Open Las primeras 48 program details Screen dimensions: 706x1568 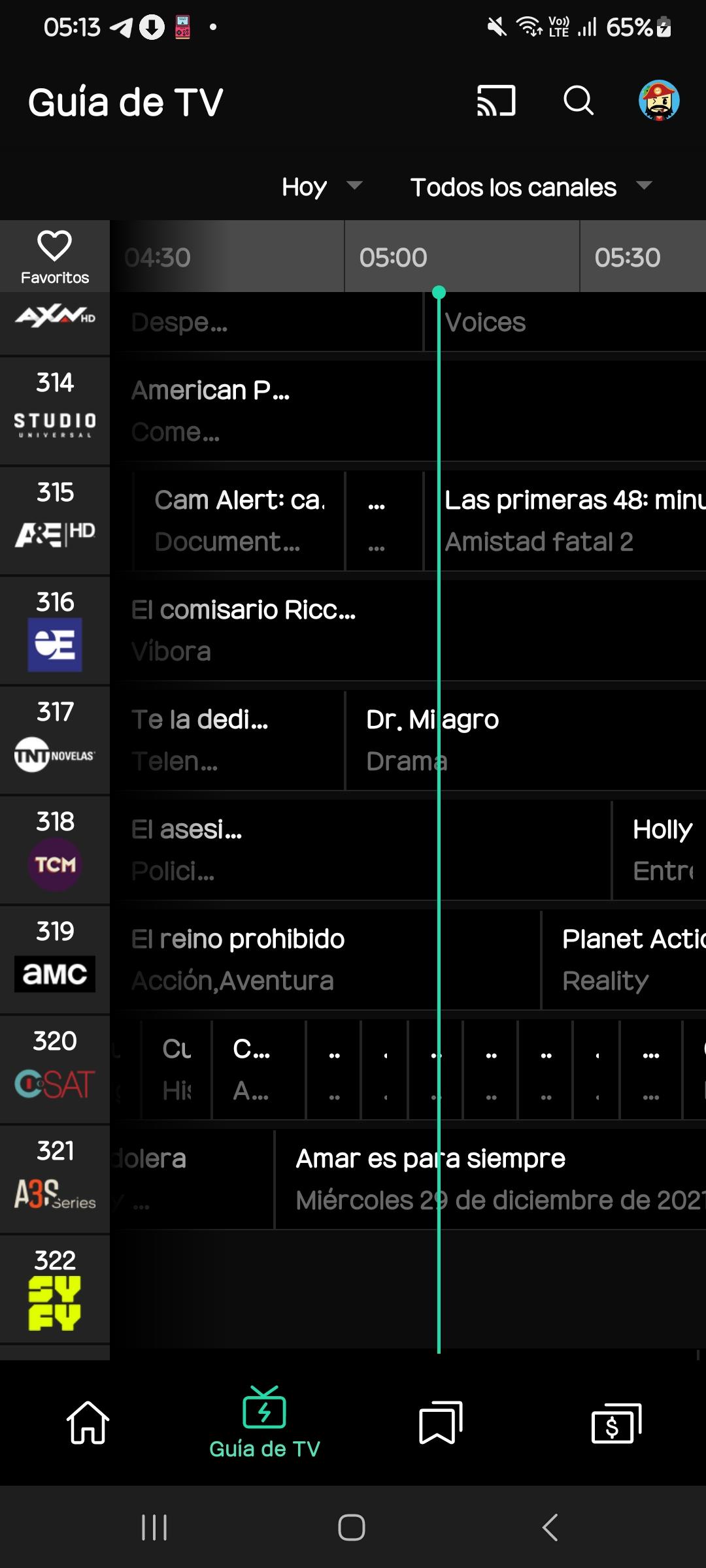tap(569, 521)
